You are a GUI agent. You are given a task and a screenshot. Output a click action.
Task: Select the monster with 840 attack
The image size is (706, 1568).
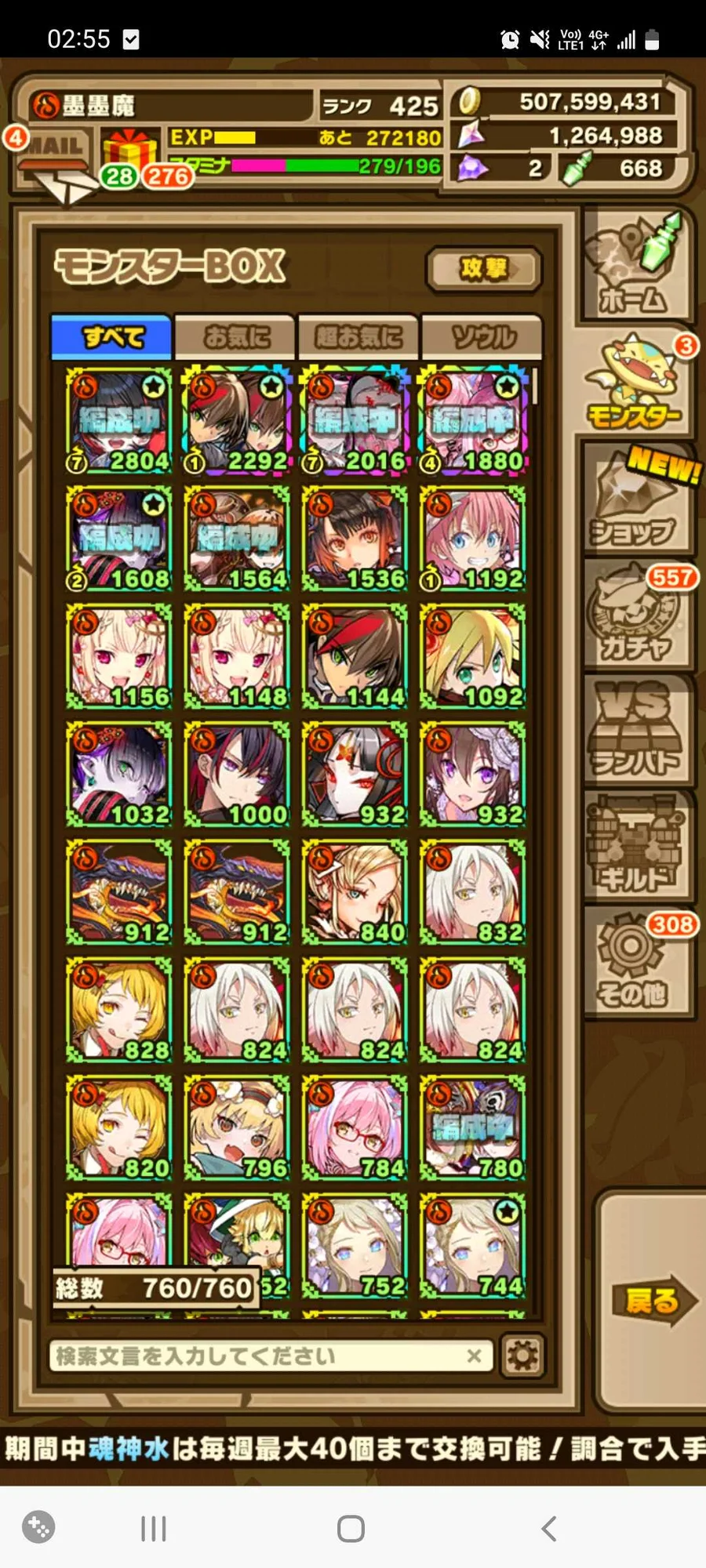355,891
